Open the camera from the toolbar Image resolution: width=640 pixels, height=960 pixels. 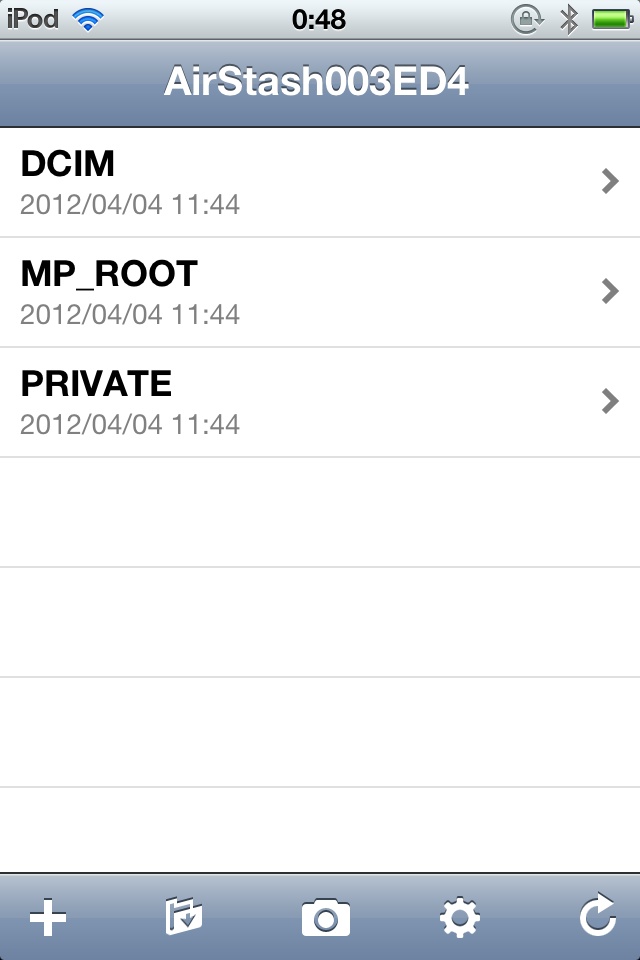click(325, 917)
